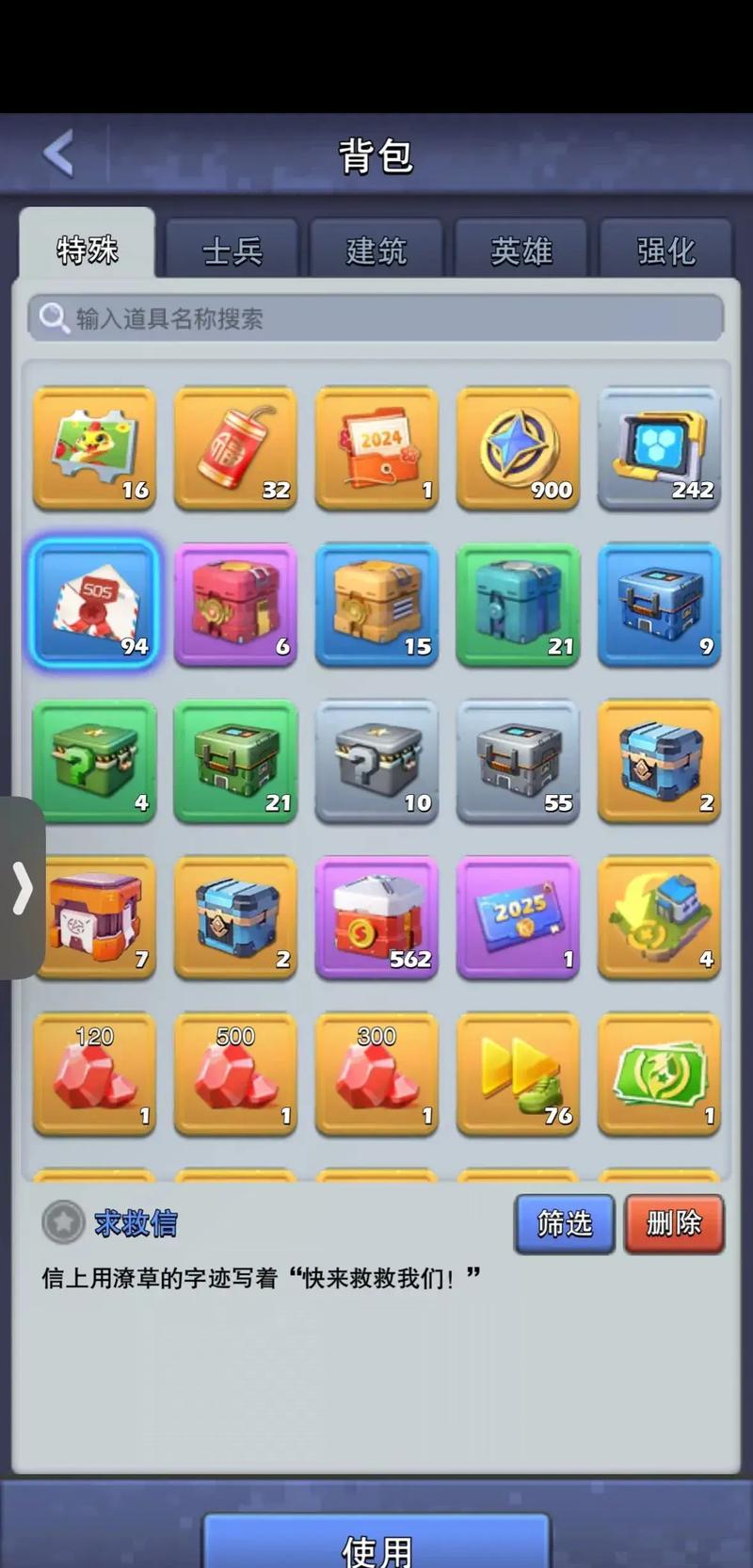Pick the red chest with 6 count
753x1568 pixels.
point(235,605)
